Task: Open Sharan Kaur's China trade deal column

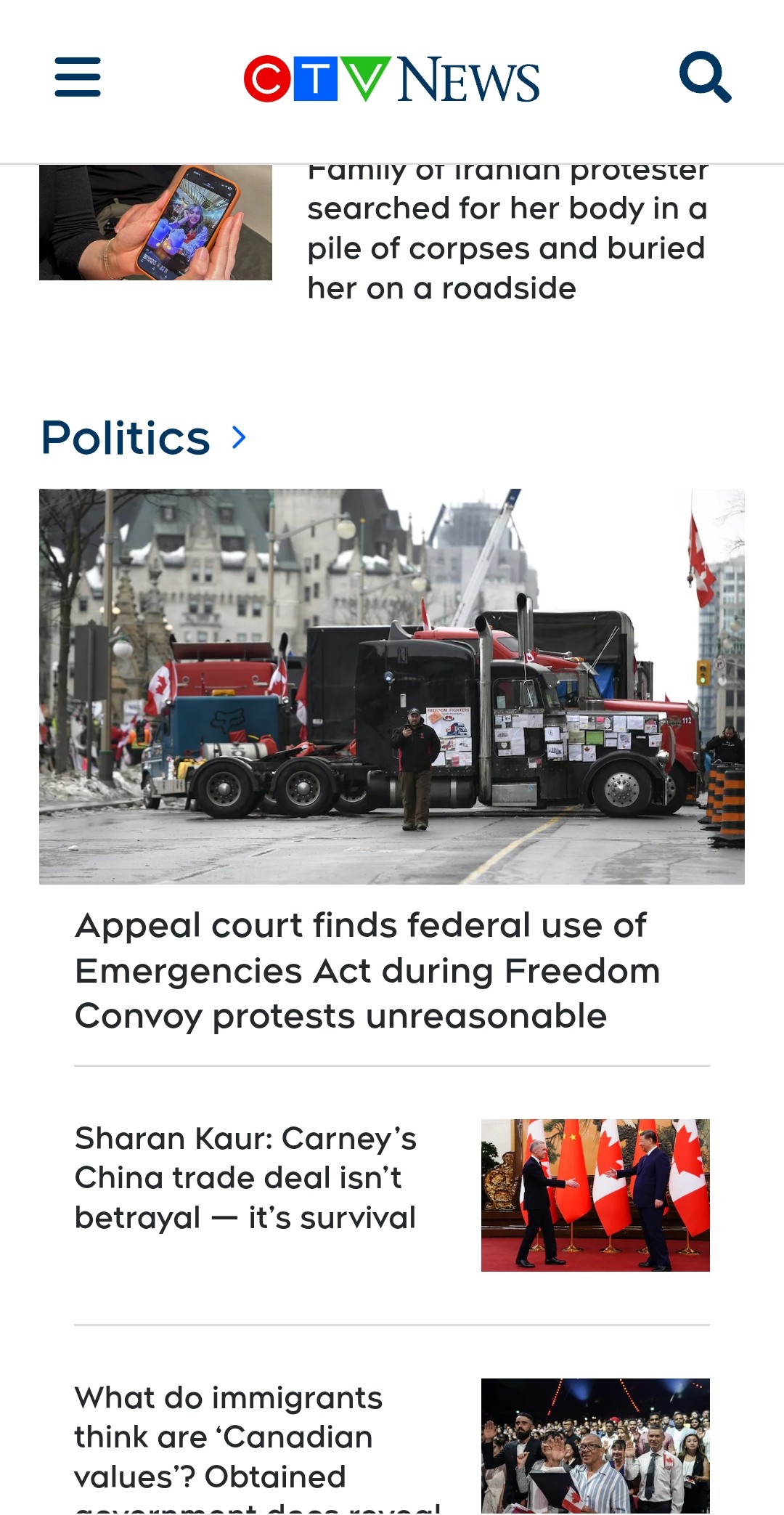Action: pyautogui.click(x=246, y=1178)
